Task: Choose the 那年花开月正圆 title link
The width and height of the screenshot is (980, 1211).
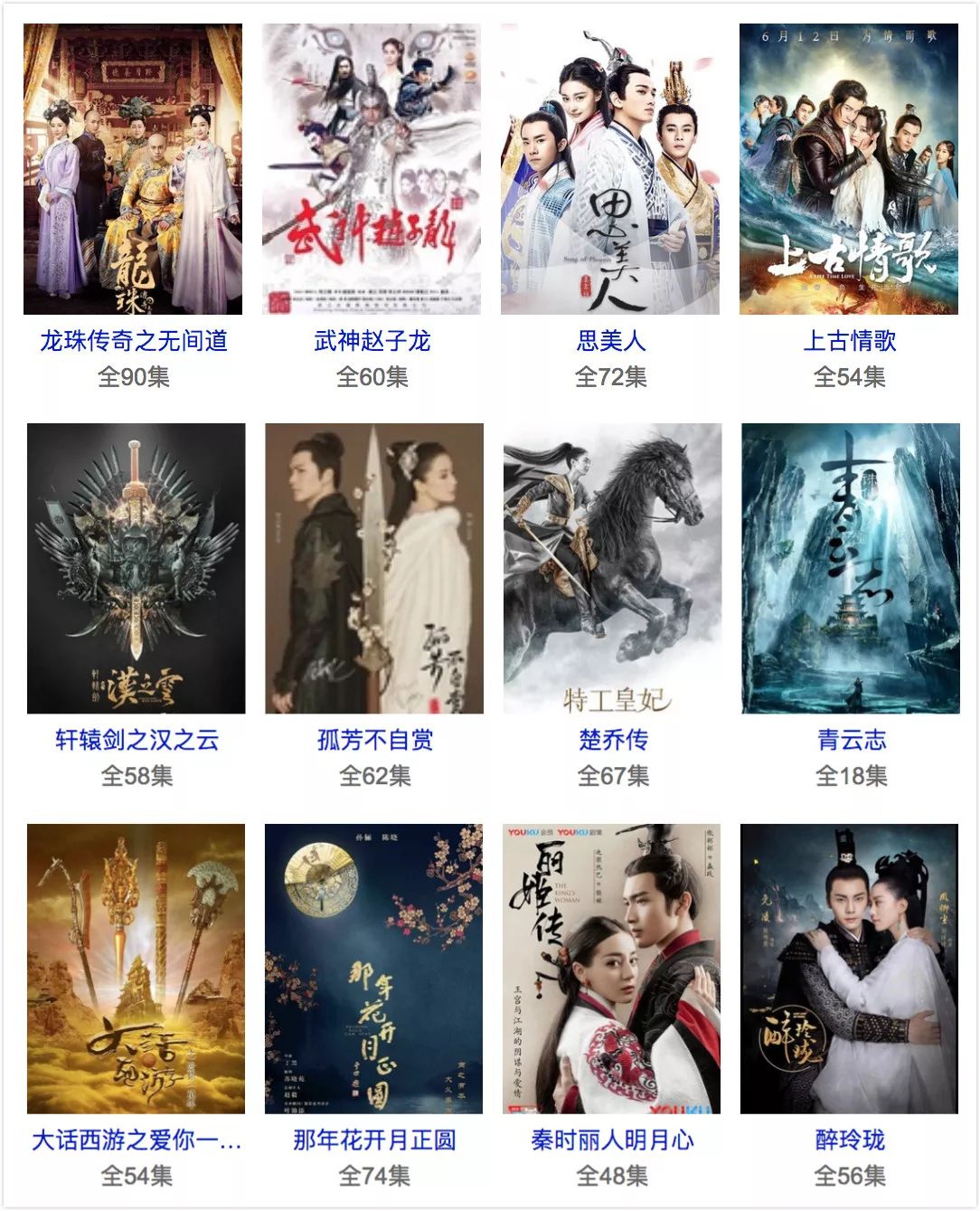Action: point(374,1140)
